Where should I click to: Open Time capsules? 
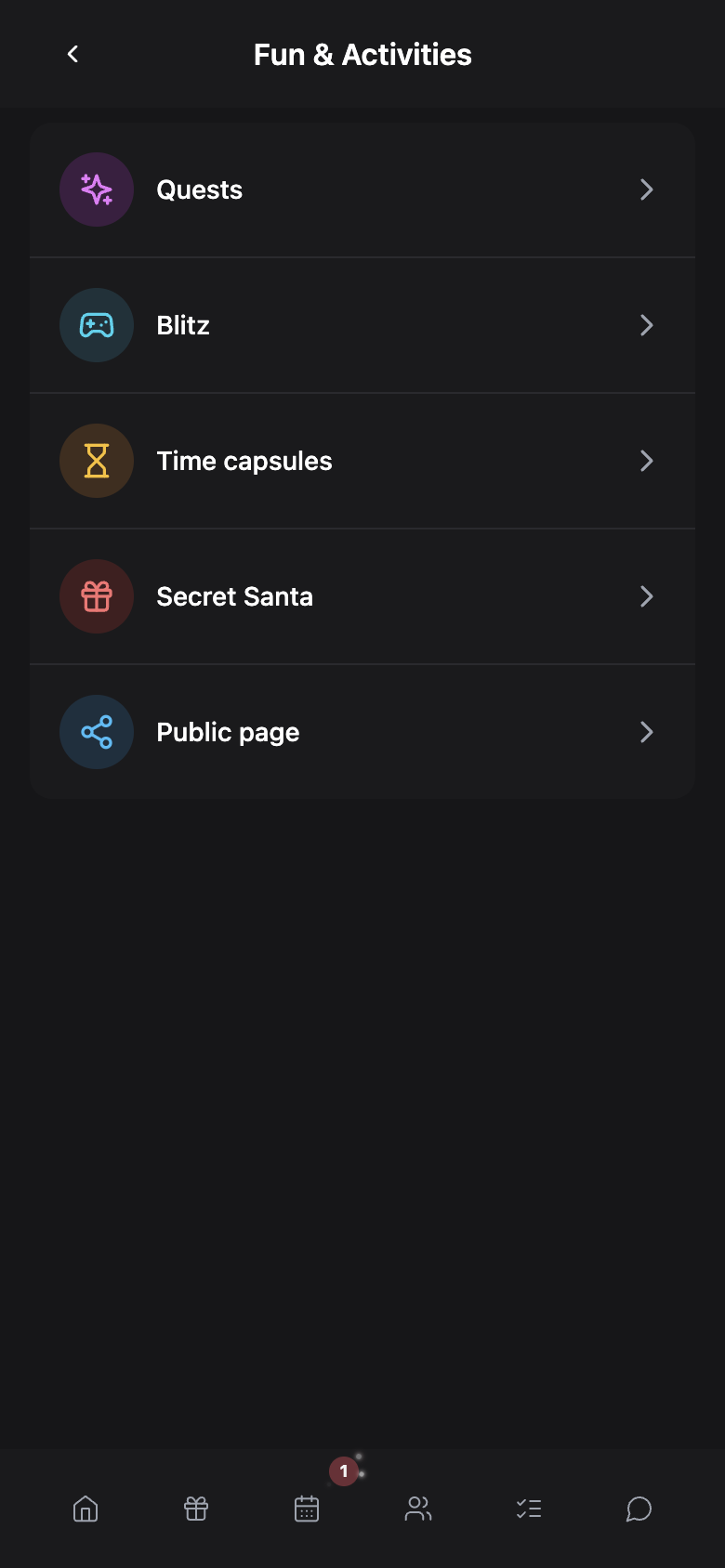point(362,461)
